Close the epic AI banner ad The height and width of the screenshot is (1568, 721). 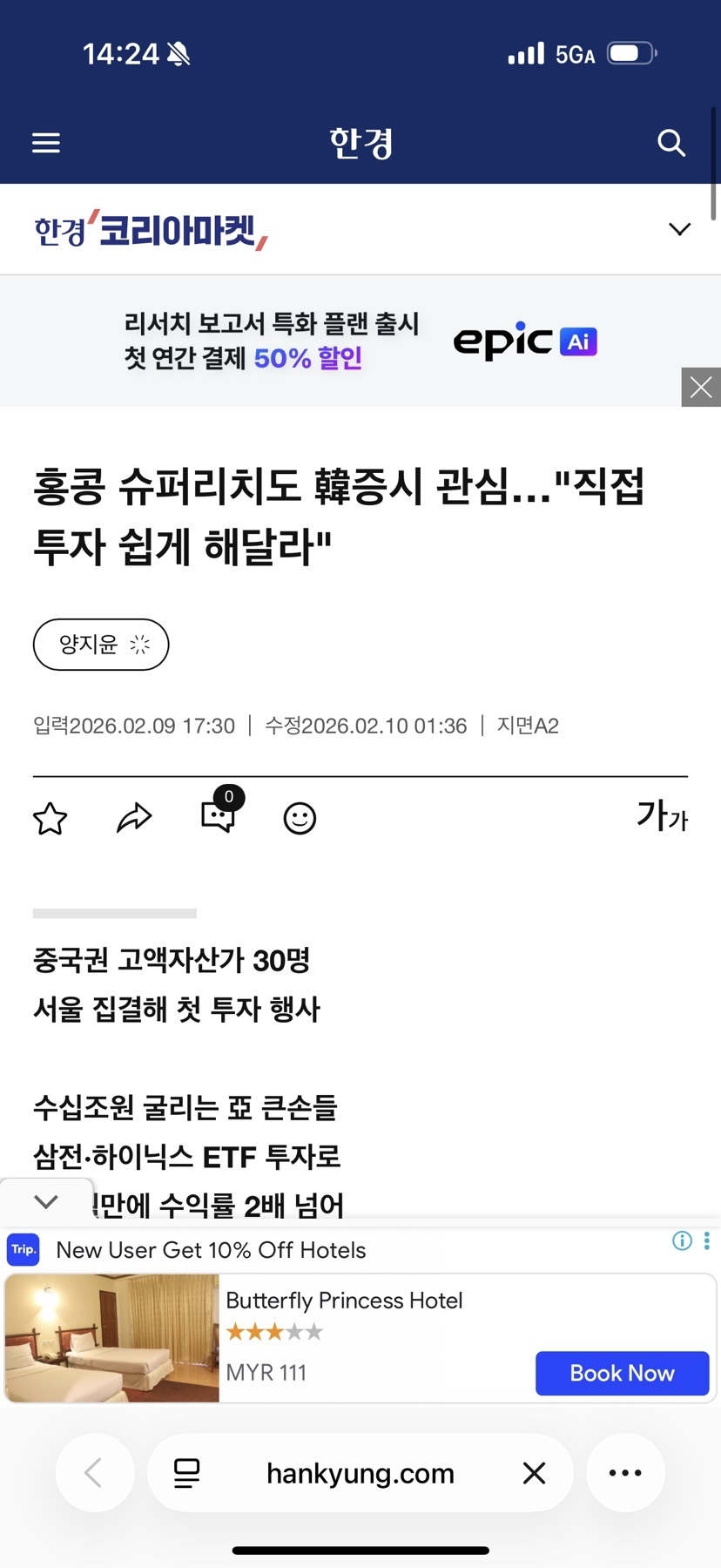701,388
